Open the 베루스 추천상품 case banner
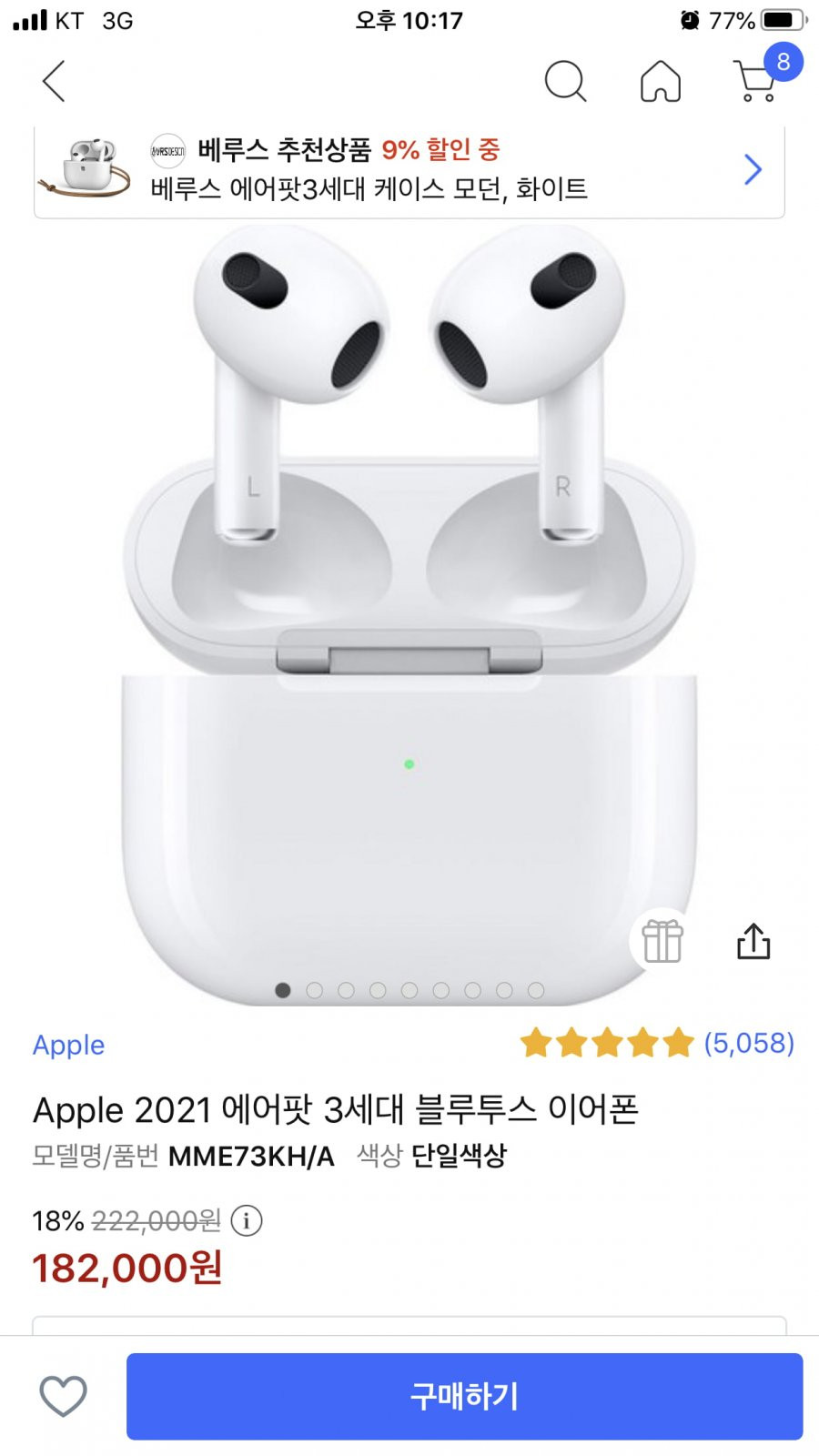Screen dimensions: 819x1456 pos(409,170)
